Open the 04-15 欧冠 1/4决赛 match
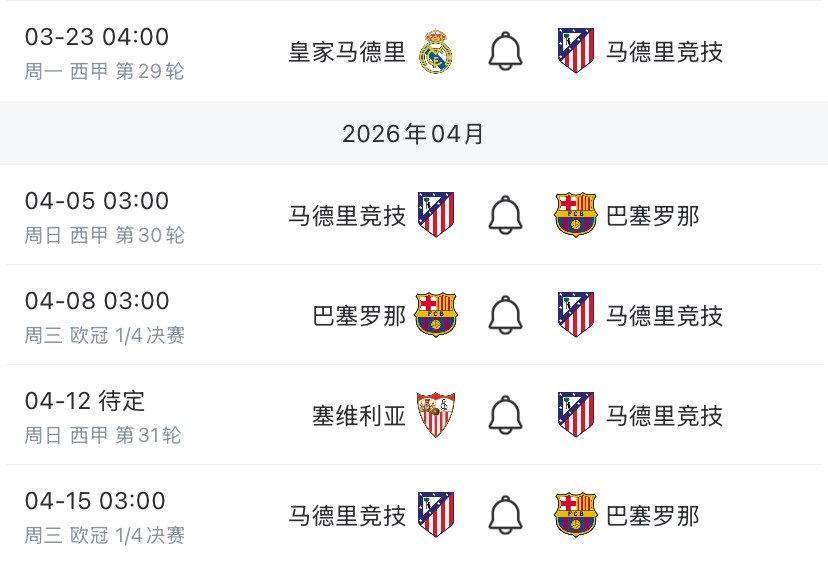The image size is (828, 563). (150, 516)
